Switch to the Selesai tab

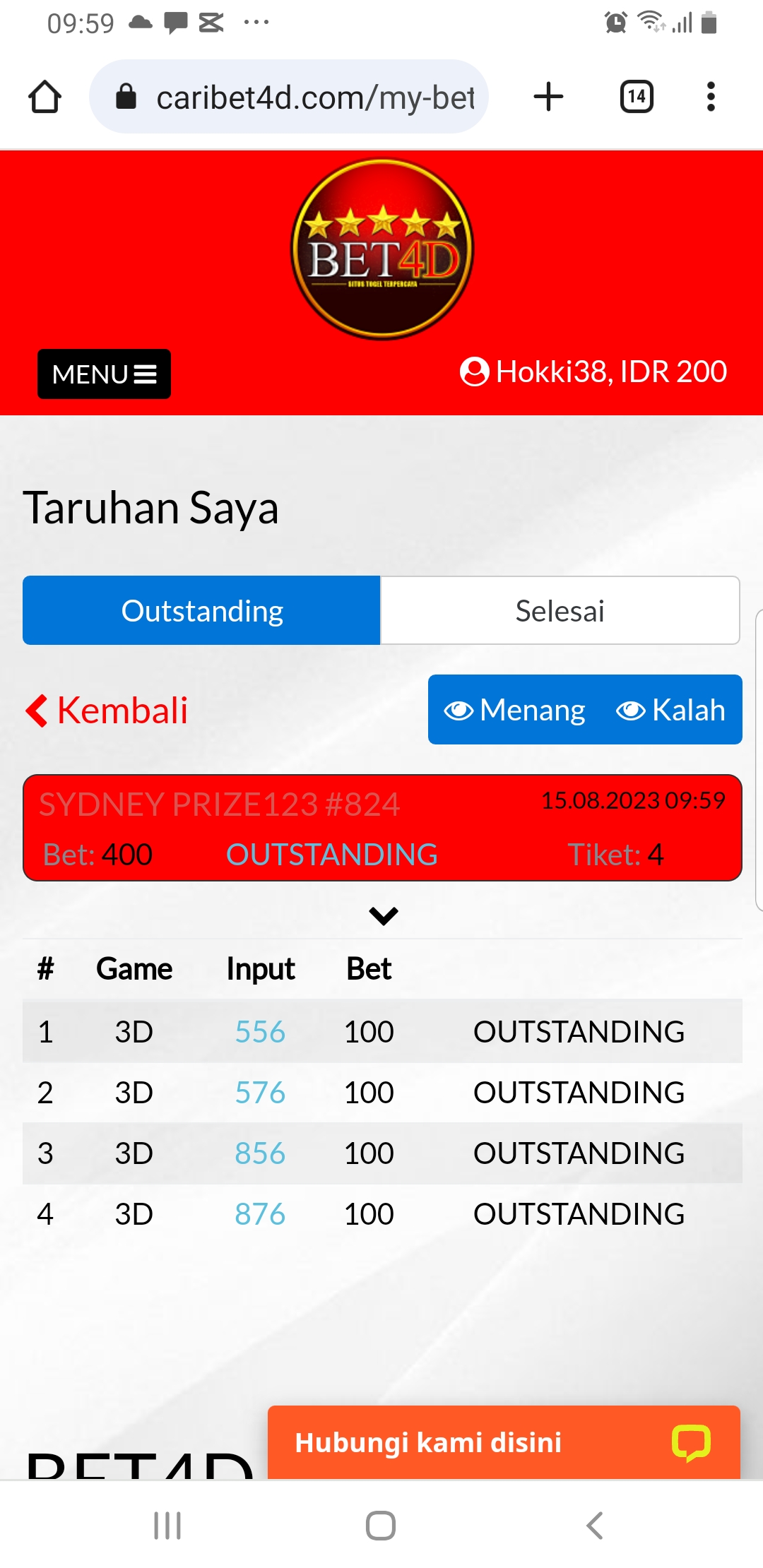click(560, 611)
